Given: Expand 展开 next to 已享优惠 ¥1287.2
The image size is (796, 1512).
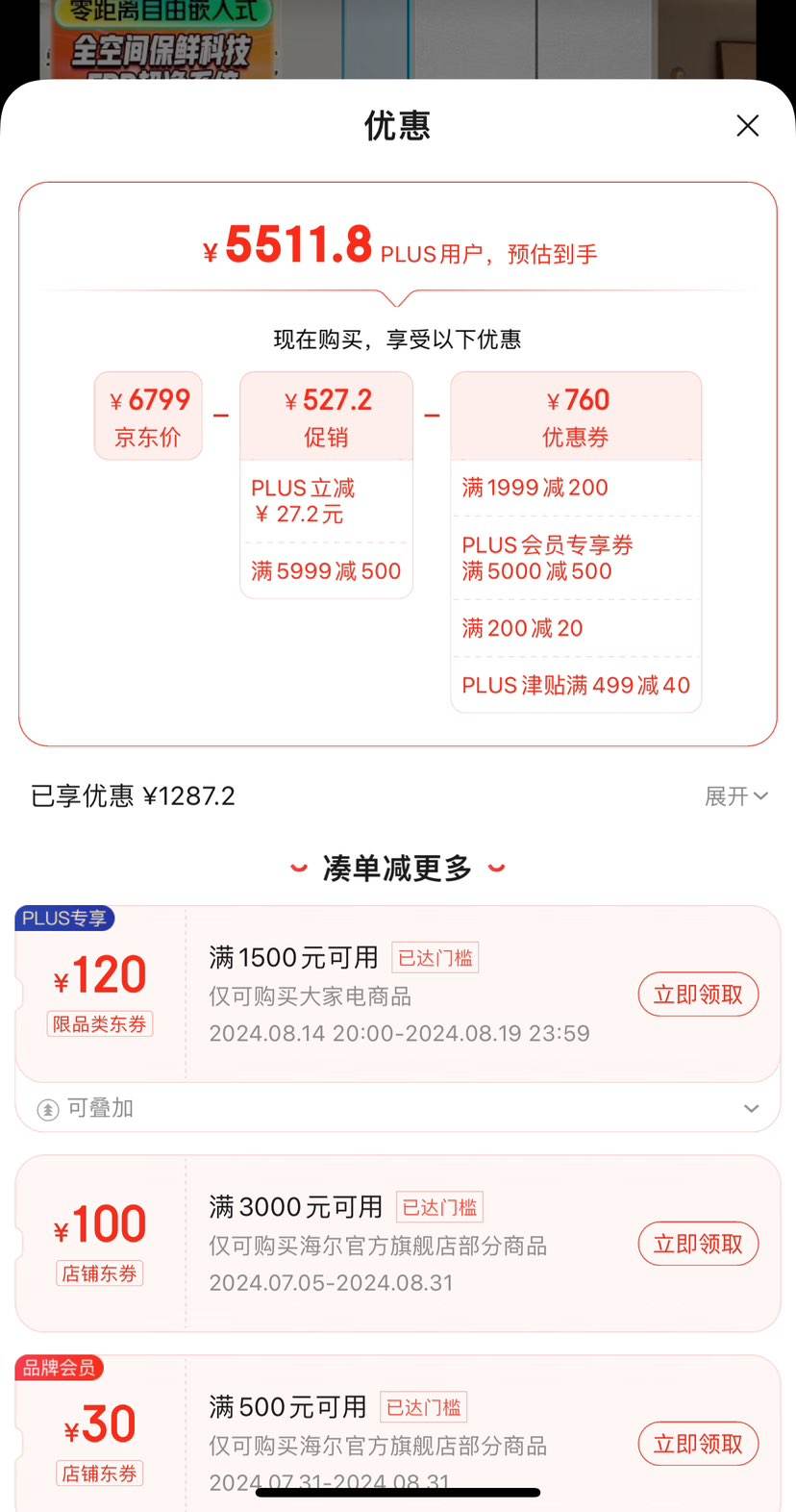Looking at the screenshot, I should coord(737,796).
